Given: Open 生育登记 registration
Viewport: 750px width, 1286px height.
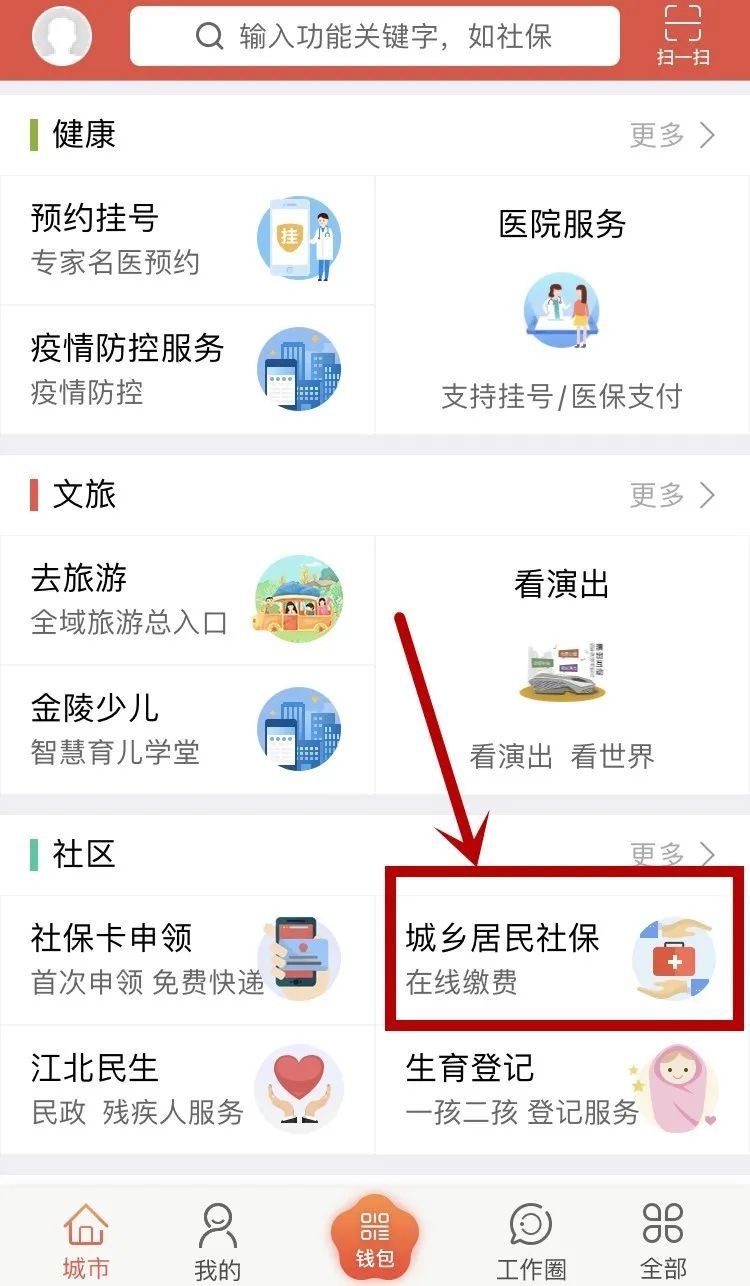Looking at the screenshot, I should click(x=562, y=1089).
